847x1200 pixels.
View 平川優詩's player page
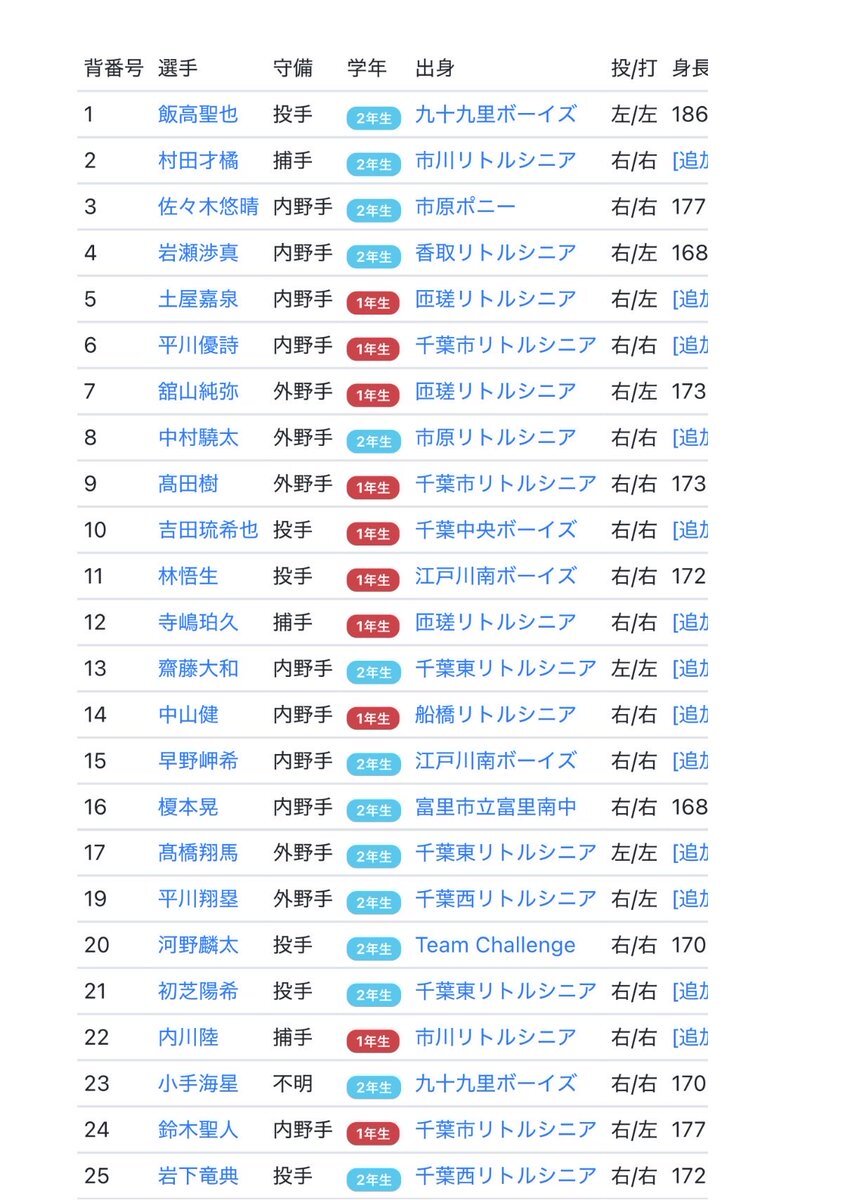coord(198,345)
